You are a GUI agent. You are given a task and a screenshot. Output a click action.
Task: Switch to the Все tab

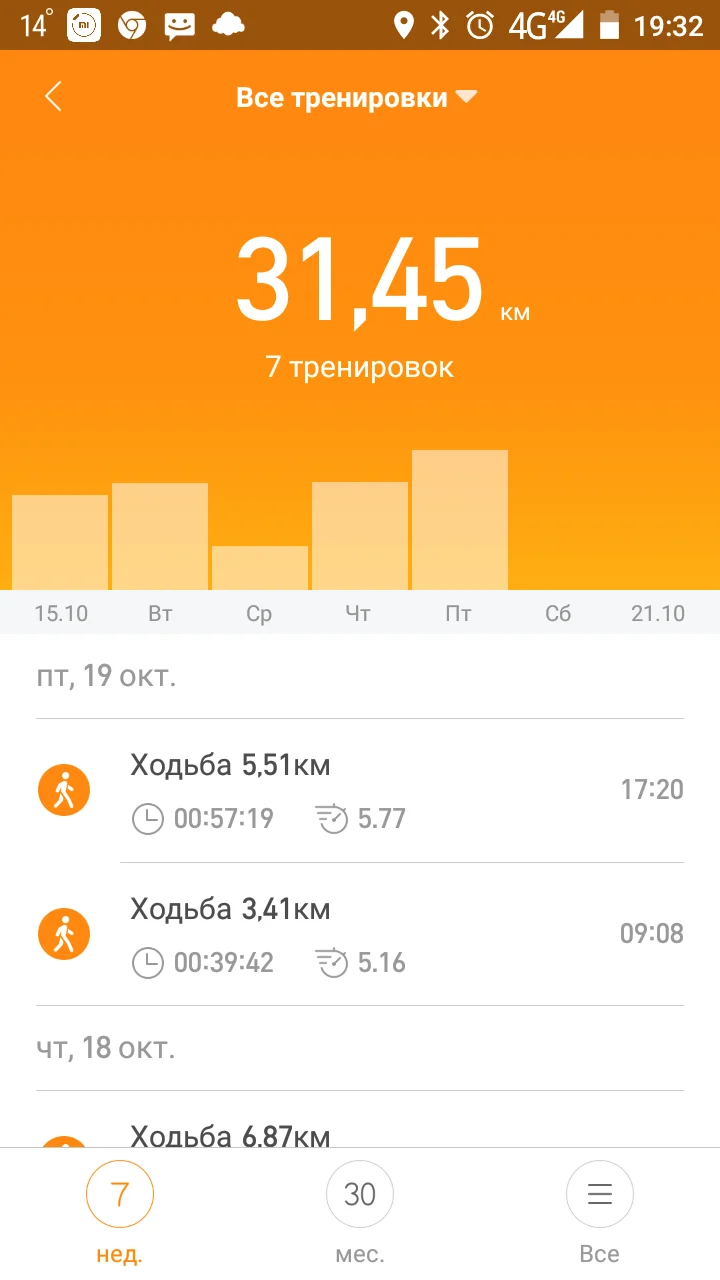pos(599,1212)
